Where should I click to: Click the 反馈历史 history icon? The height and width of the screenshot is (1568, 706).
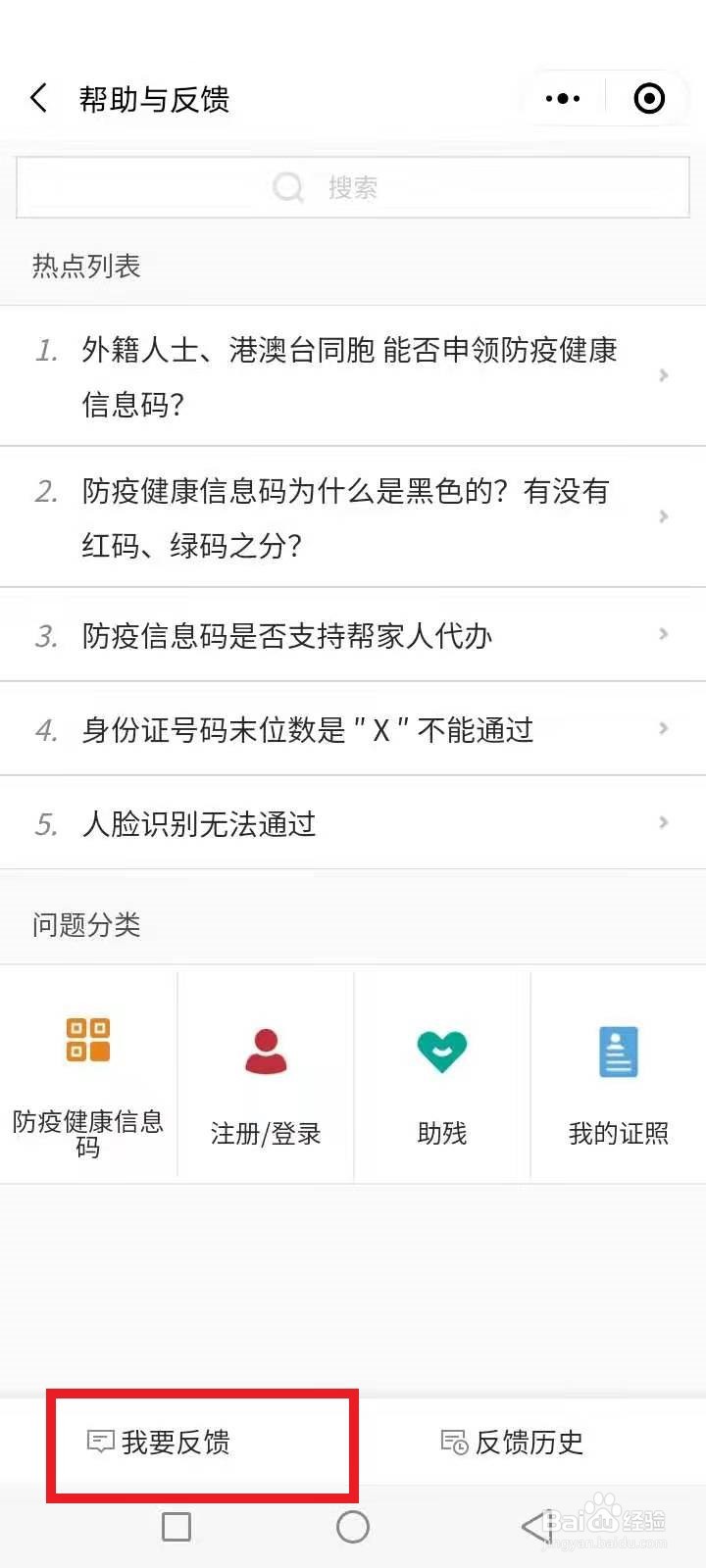453,1442
